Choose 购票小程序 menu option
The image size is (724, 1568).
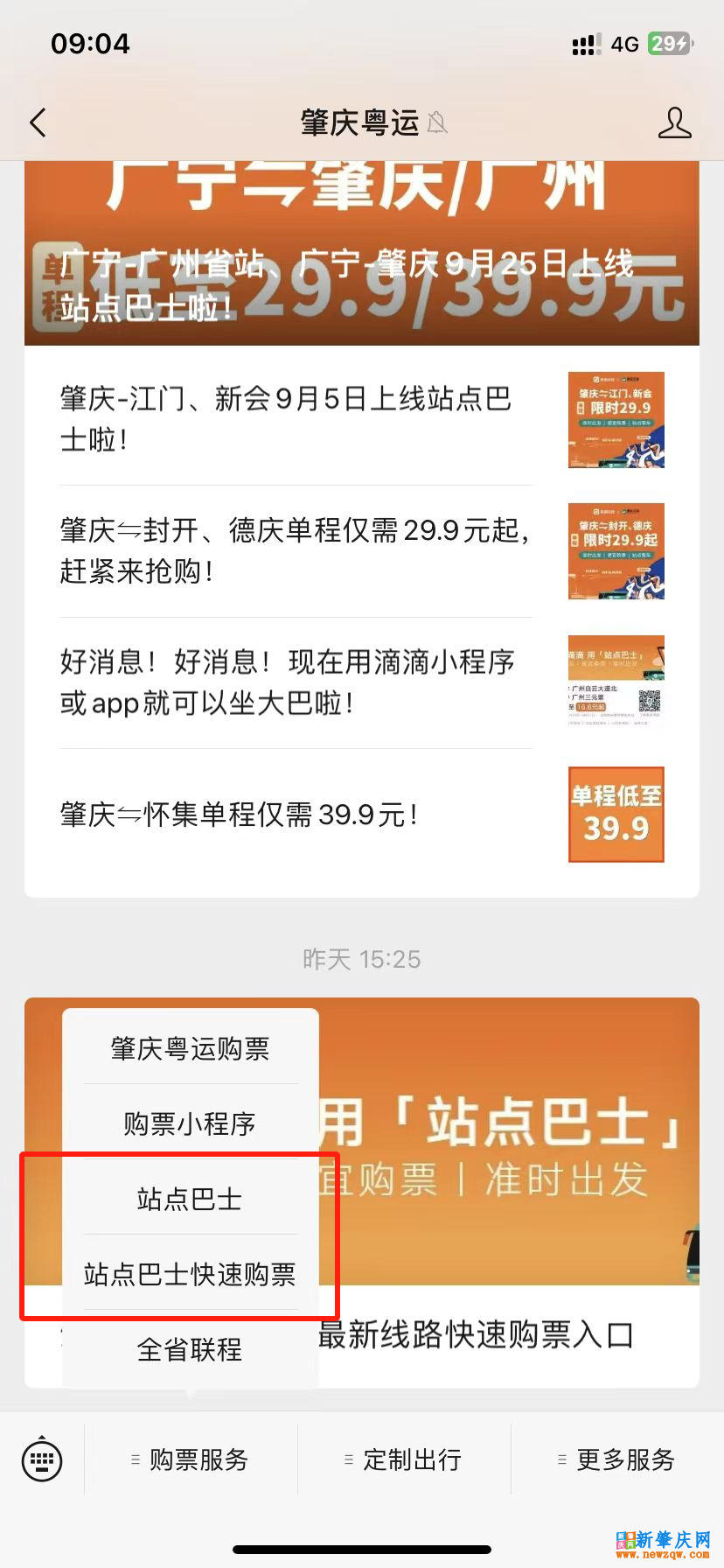click(x=190, y=1123)
